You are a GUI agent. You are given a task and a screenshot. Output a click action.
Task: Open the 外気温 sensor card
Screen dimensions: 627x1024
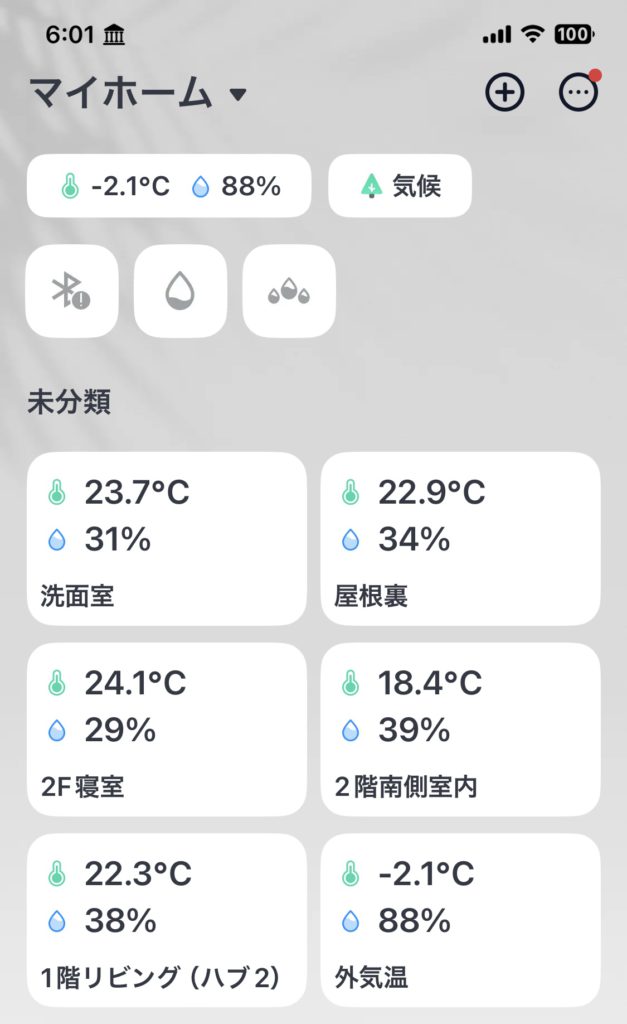tap(460, 919)
